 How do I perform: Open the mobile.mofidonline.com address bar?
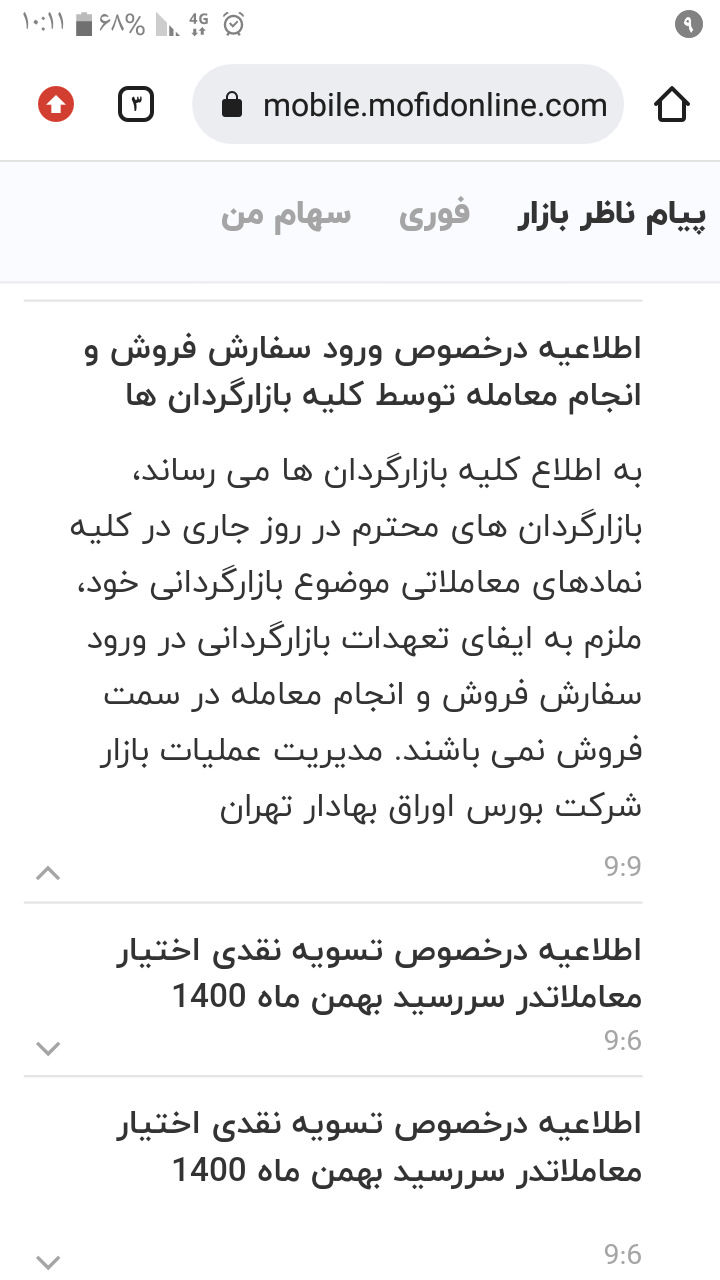pos(408,105)
